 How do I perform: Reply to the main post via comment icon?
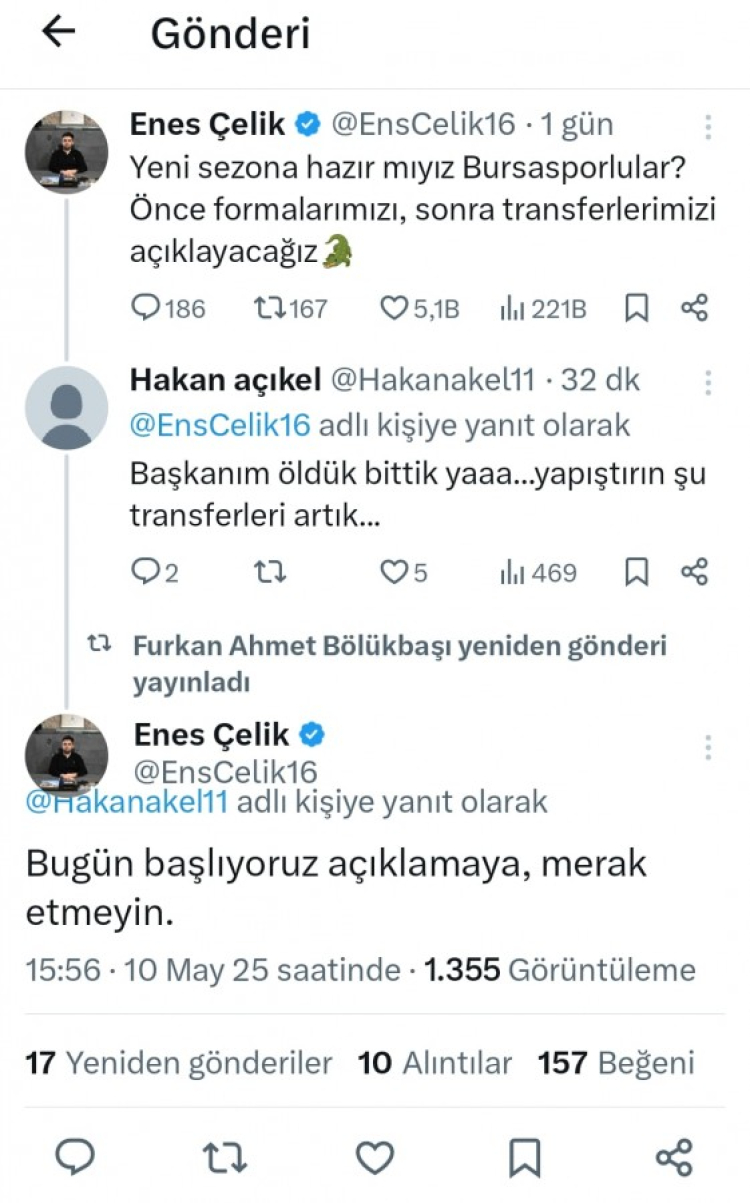75,1158
